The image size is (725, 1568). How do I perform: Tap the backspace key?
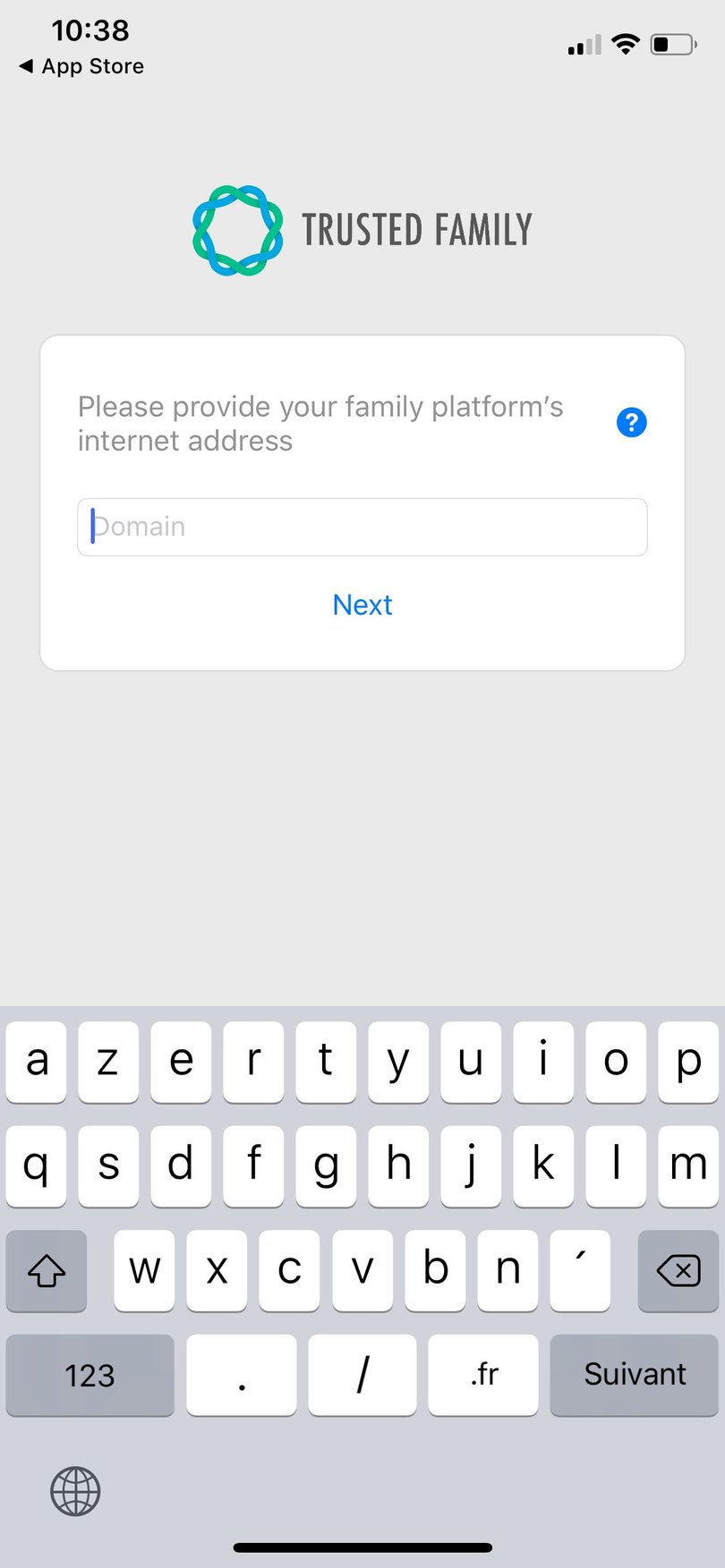point(678,1270)
